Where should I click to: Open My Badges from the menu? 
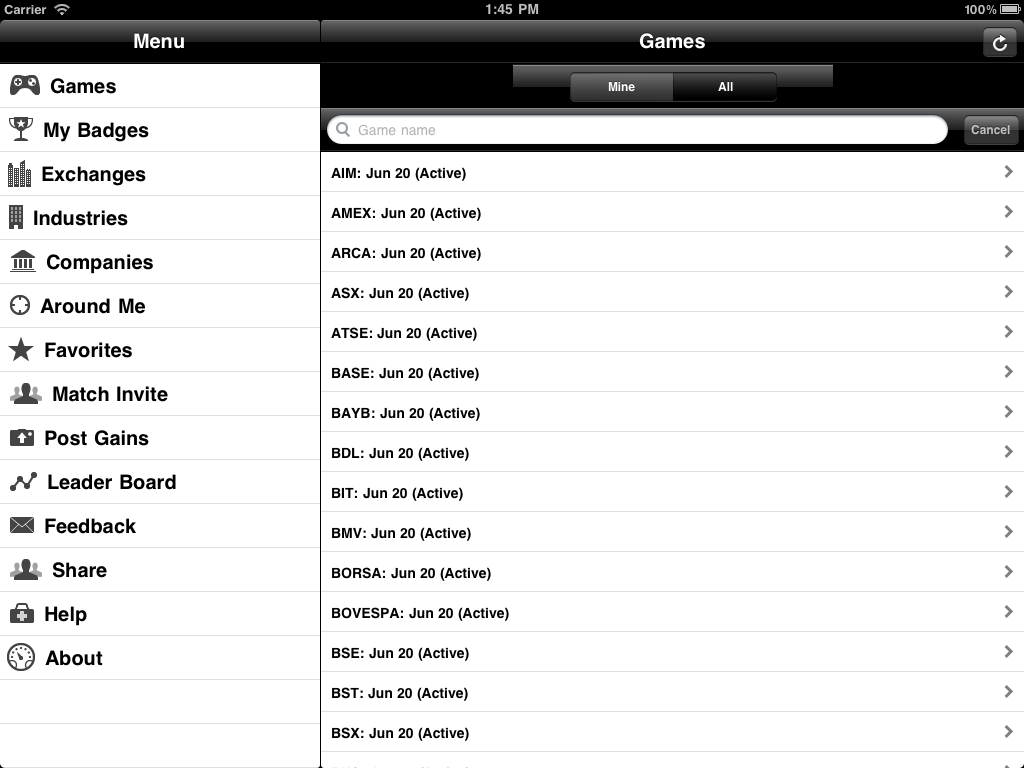95,130
